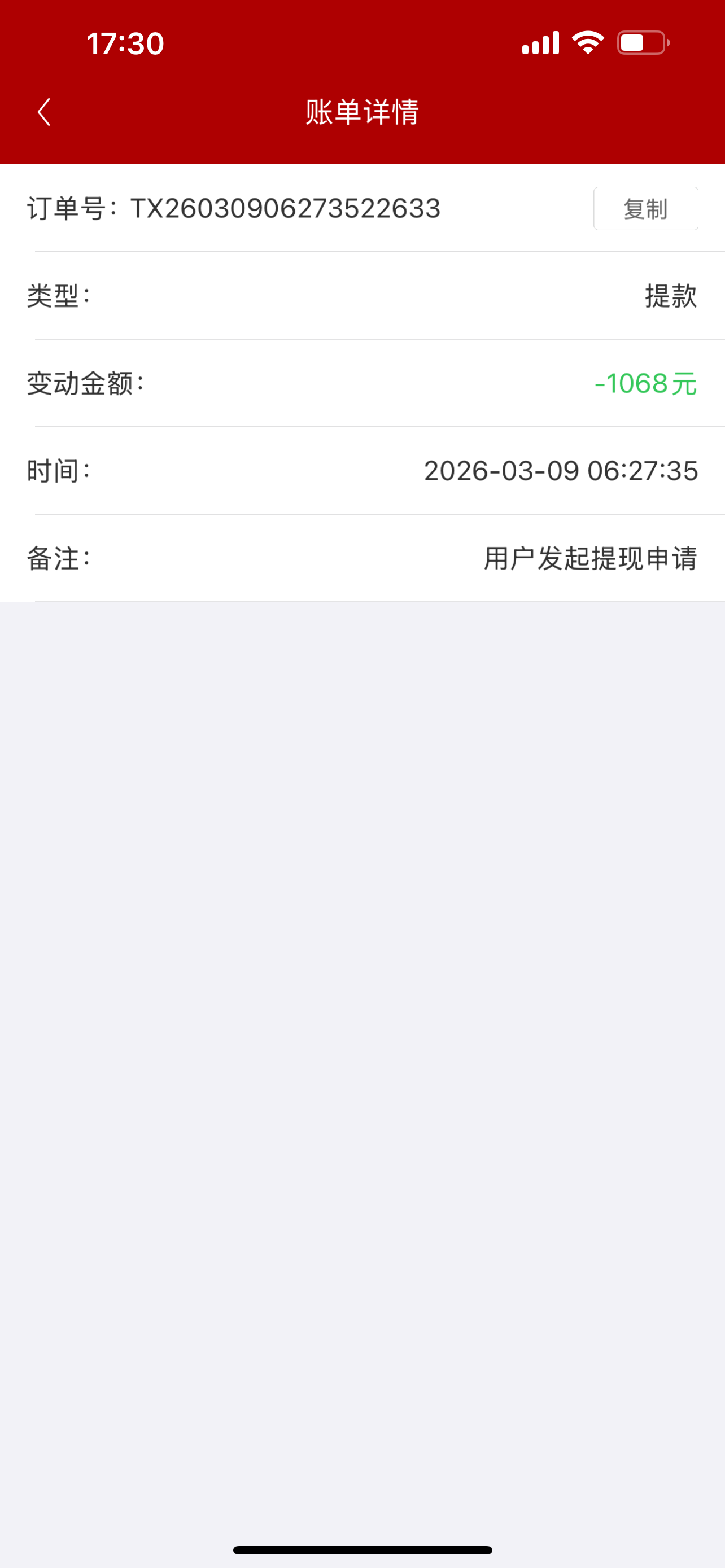Screen dimensions: 725x1568
Task: Click the status bar area at the top
Action: (362, 41)
